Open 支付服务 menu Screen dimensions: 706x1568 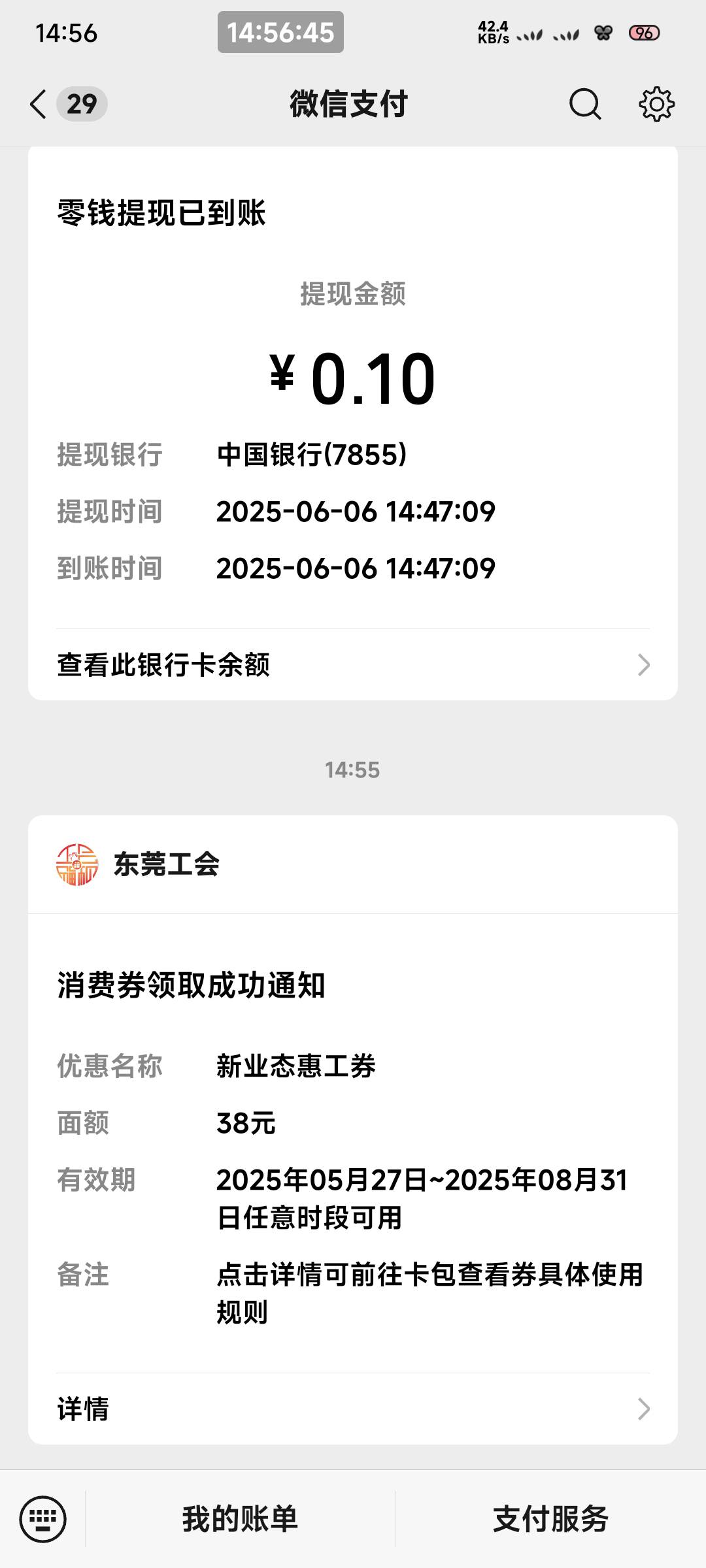click(551, 1519)
